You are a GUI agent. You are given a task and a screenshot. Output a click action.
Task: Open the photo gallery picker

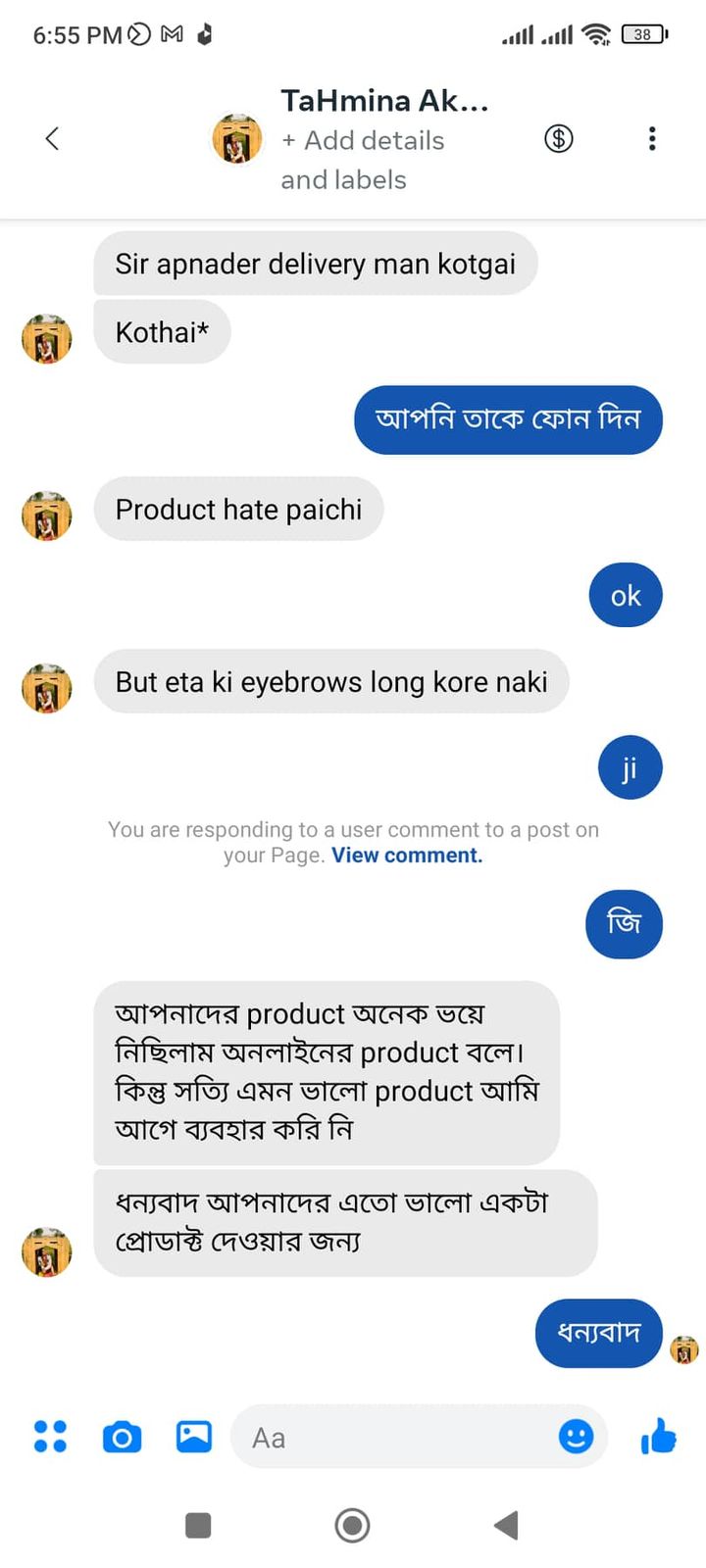pos(194,1437)
